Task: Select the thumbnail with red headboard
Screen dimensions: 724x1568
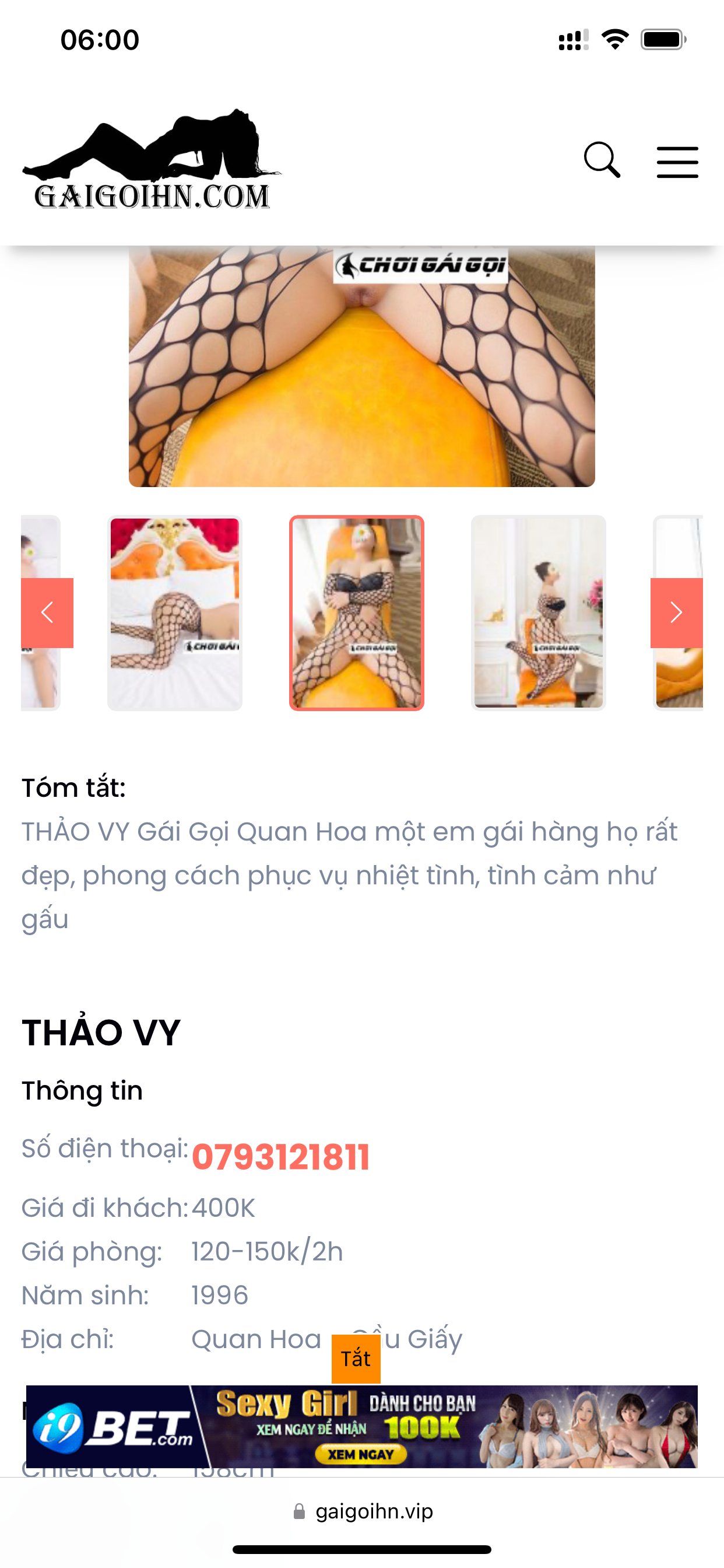Action: tap(175, 612)
